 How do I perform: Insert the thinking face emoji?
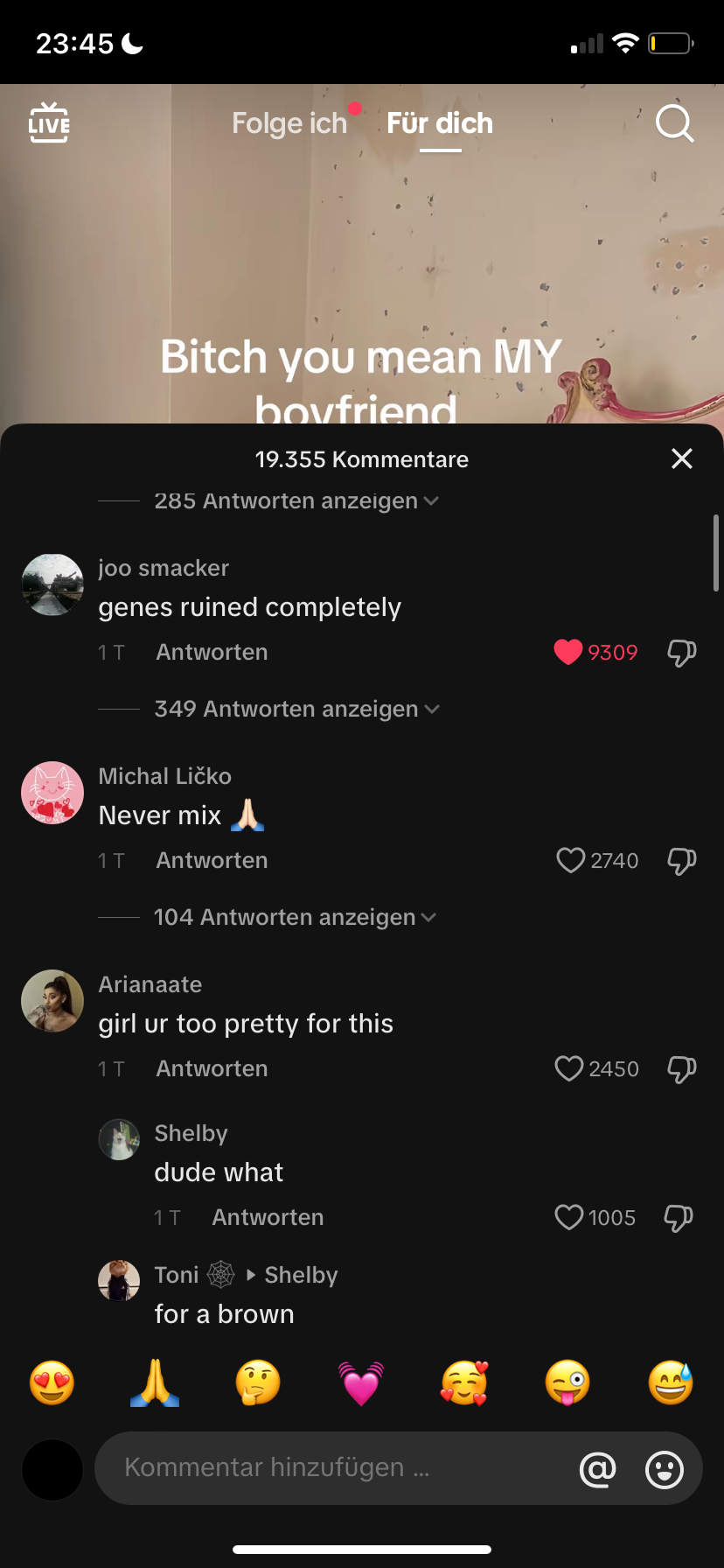click(258, 1383)
